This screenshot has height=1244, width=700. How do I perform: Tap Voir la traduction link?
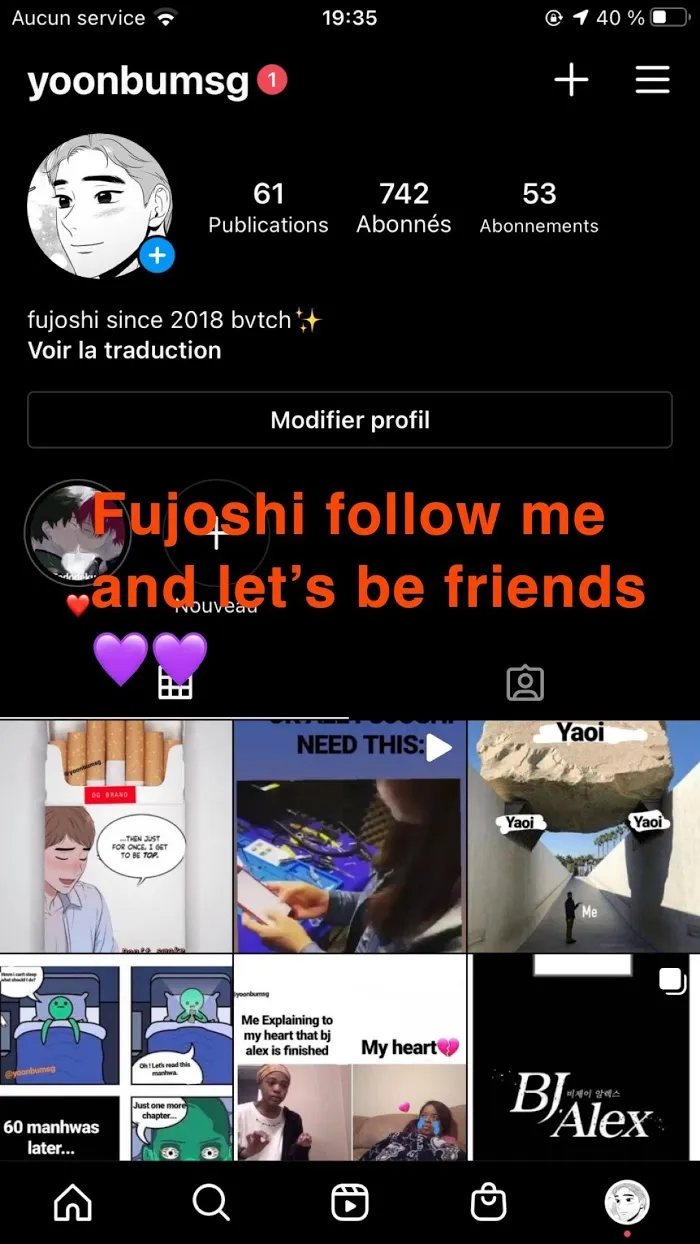click(124, 351)
